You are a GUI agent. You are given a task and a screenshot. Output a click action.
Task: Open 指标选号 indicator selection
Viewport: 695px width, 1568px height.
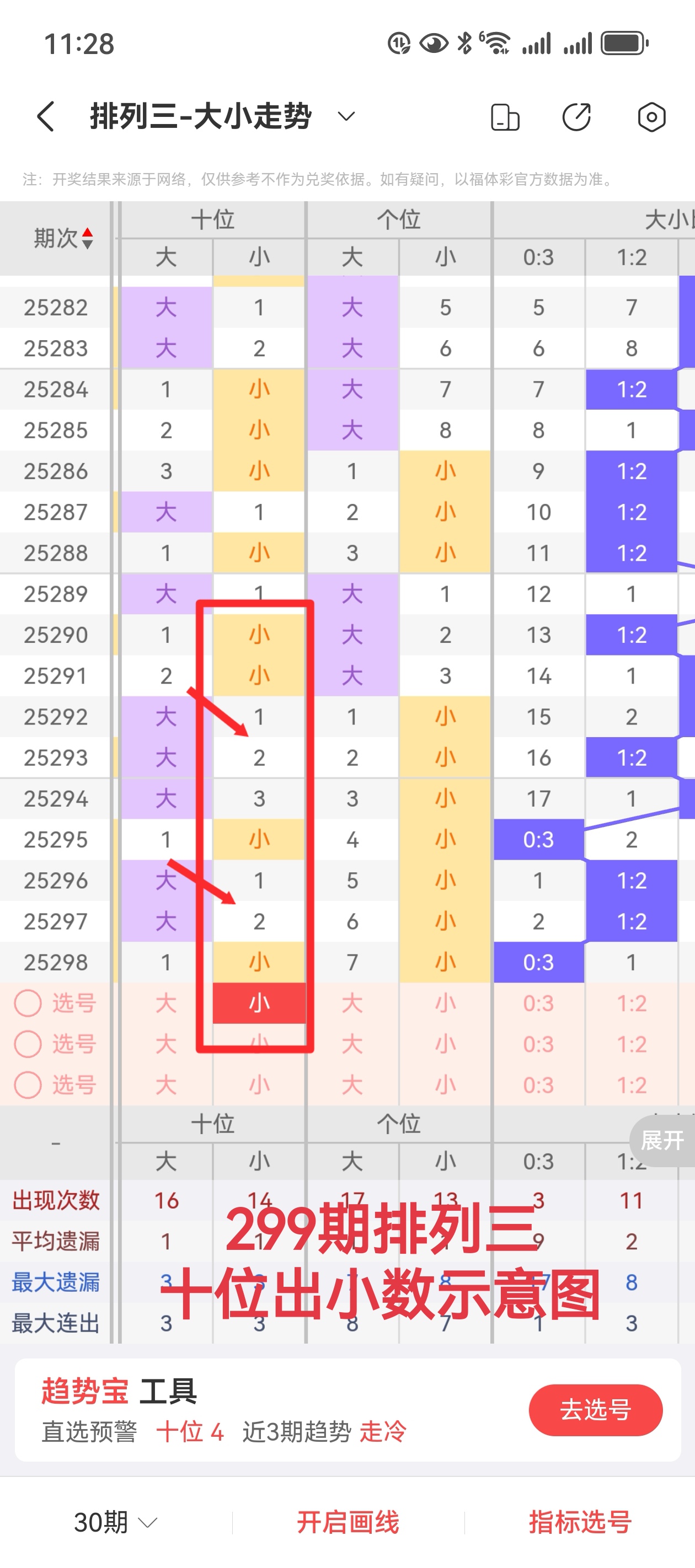tap(580, 1522)
